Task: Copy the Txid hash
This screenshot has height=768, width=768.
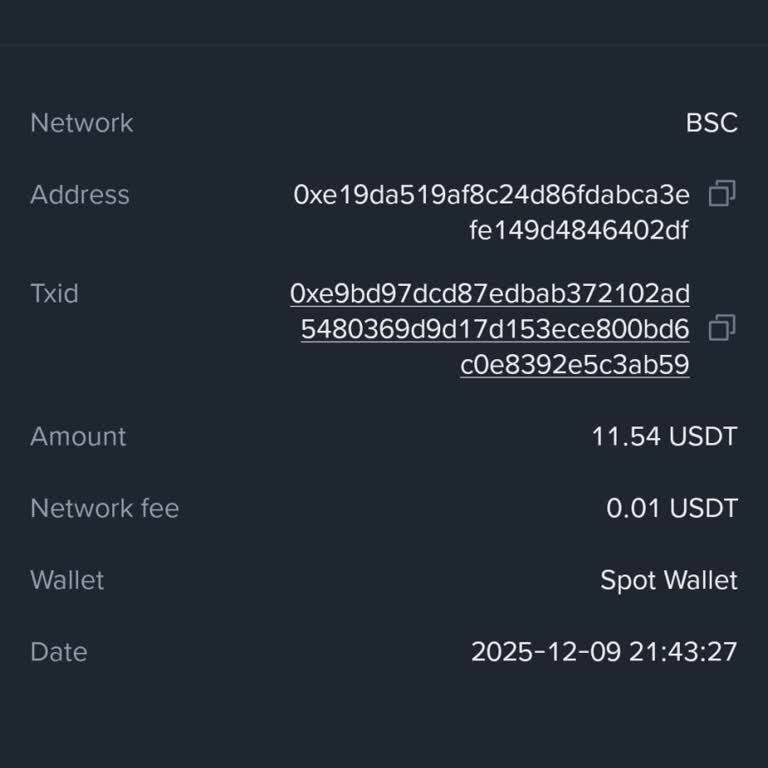Action: click(721, 328)
